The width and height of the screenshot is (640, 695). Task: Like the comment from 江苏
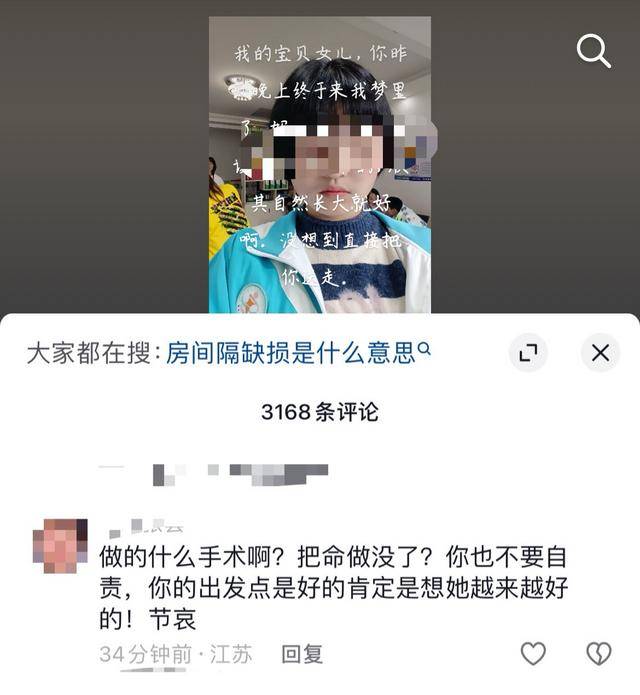(x=533, y=654)
